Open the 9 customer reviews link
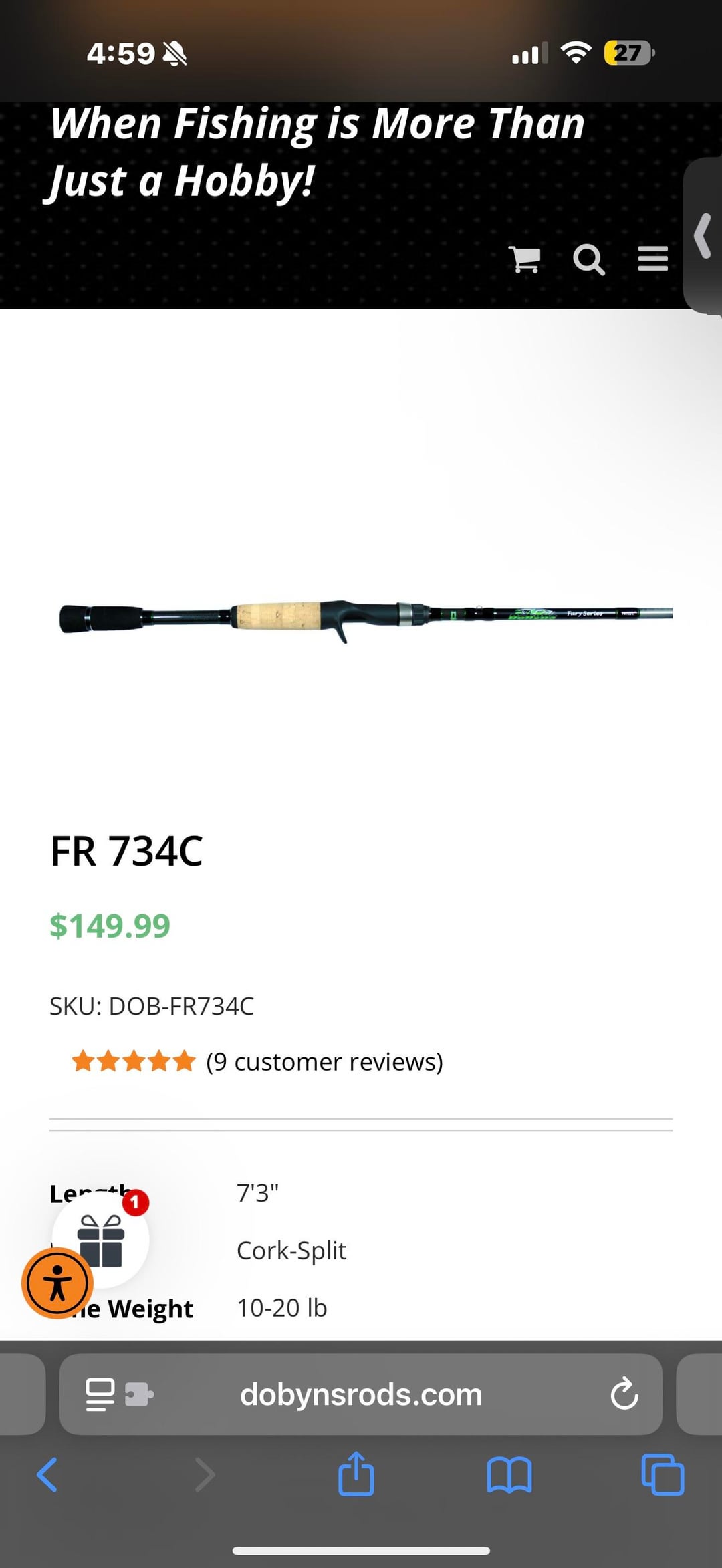The width and height of the screenshot is (722, 1568). [x=324, y=1062]
